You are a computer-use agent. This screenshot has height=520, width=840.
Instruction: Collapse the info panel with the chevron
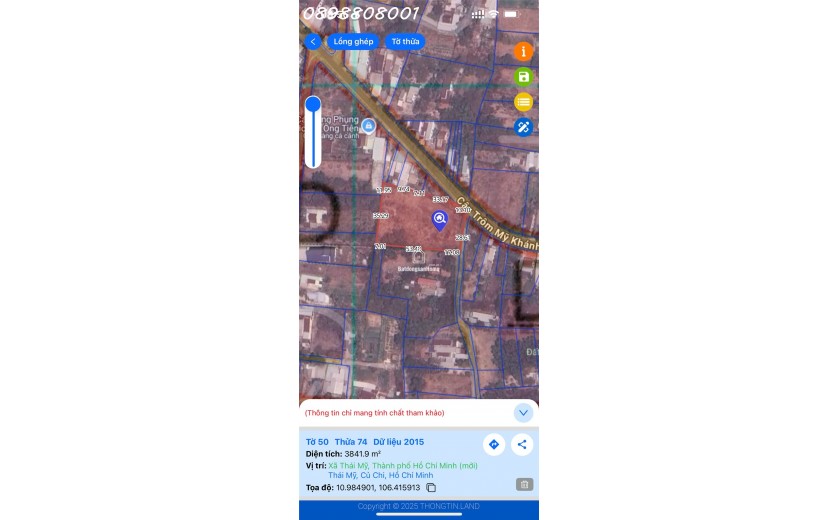tap(523, 412)
